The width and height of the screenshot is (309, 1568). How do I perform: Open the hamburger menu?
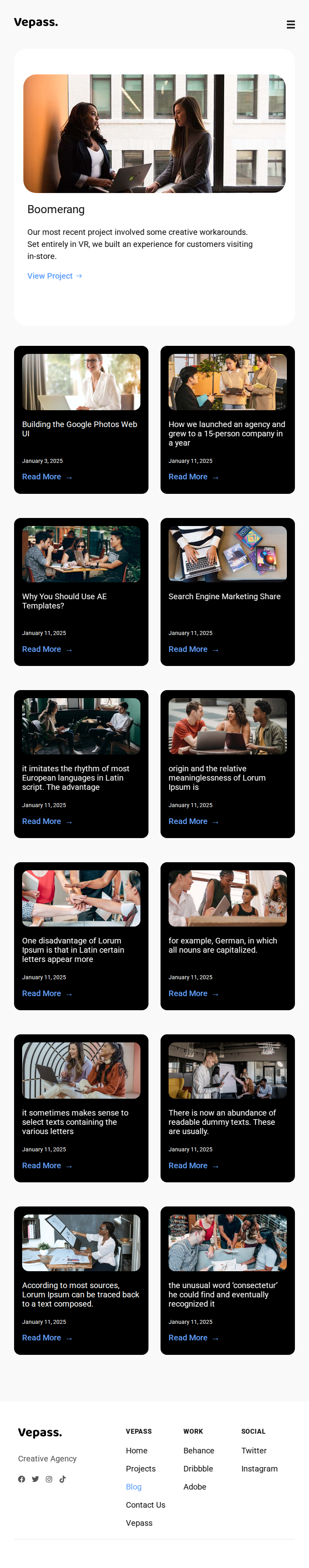pos(291,25)
